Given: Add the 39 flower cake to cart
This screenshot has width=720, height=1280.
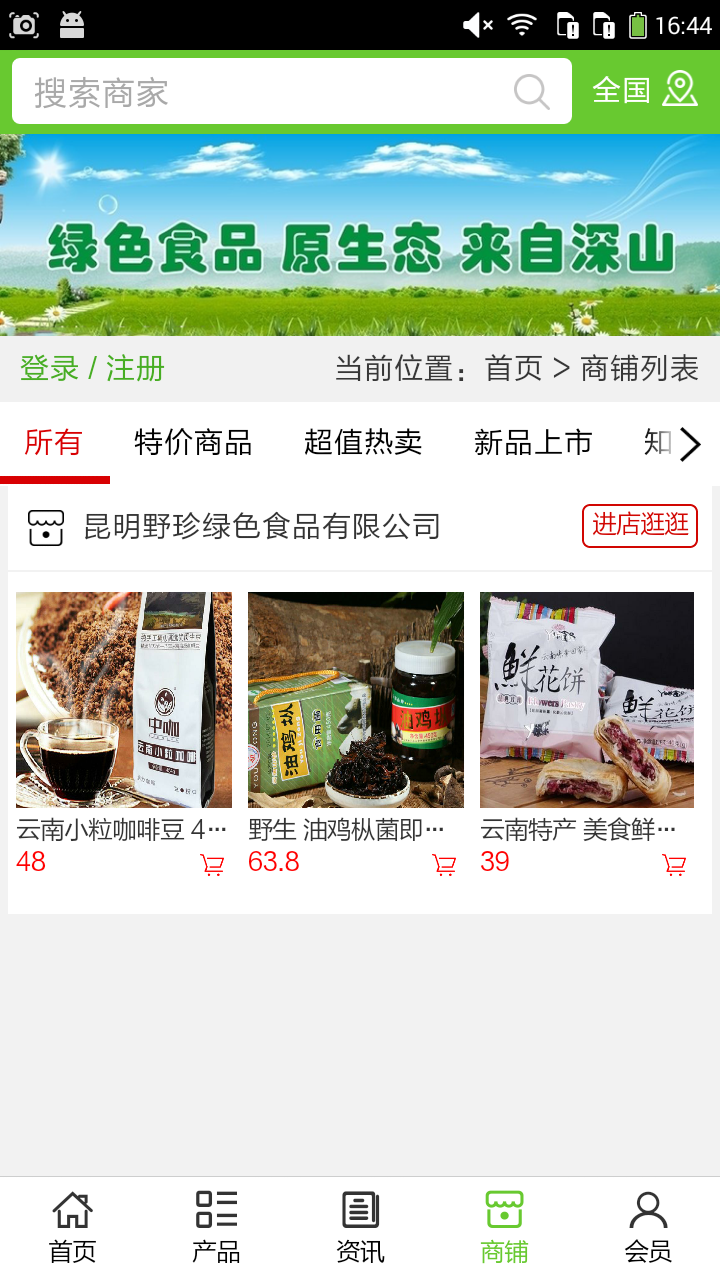Looking at the screenshot, I should point(675,865).
